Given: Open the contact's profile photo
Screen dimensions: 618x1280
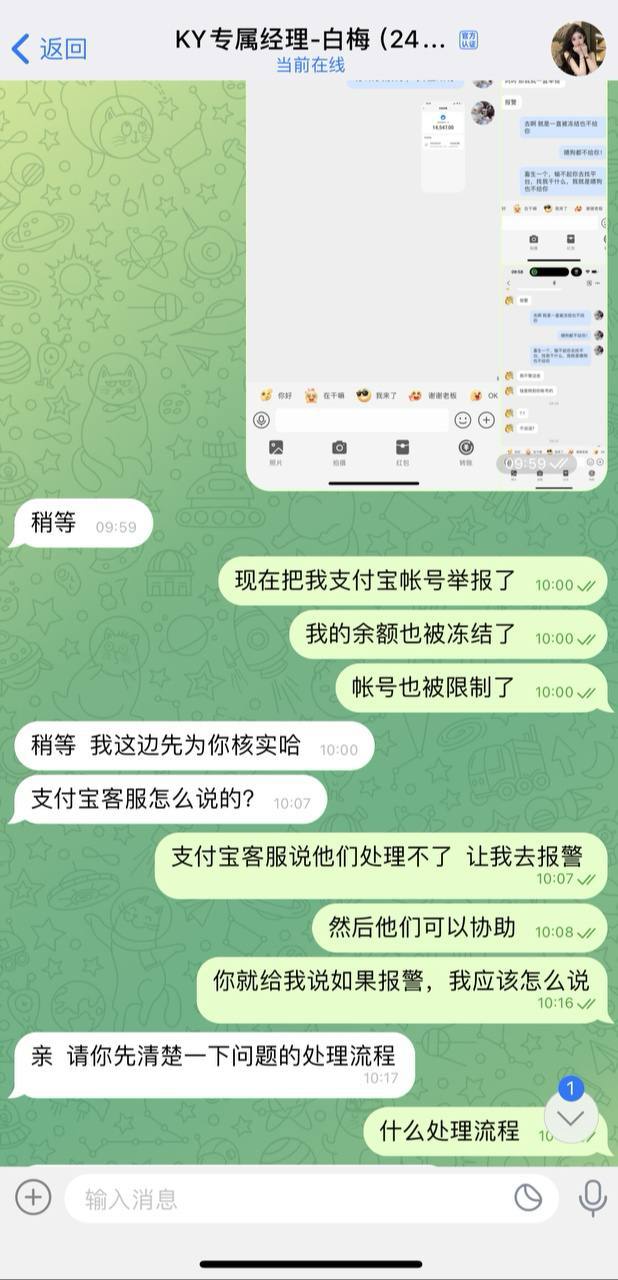Looking at the screenshot, I should coord(578,48).
